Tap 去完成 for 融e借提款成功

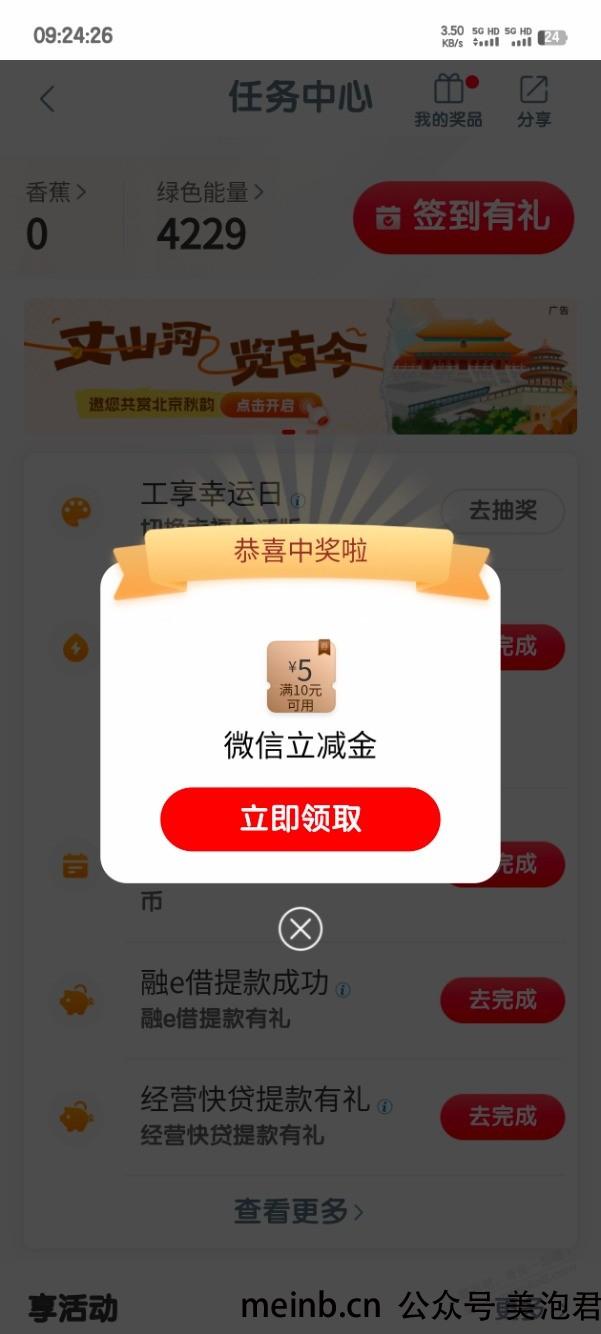click(x=503, y=1000)
